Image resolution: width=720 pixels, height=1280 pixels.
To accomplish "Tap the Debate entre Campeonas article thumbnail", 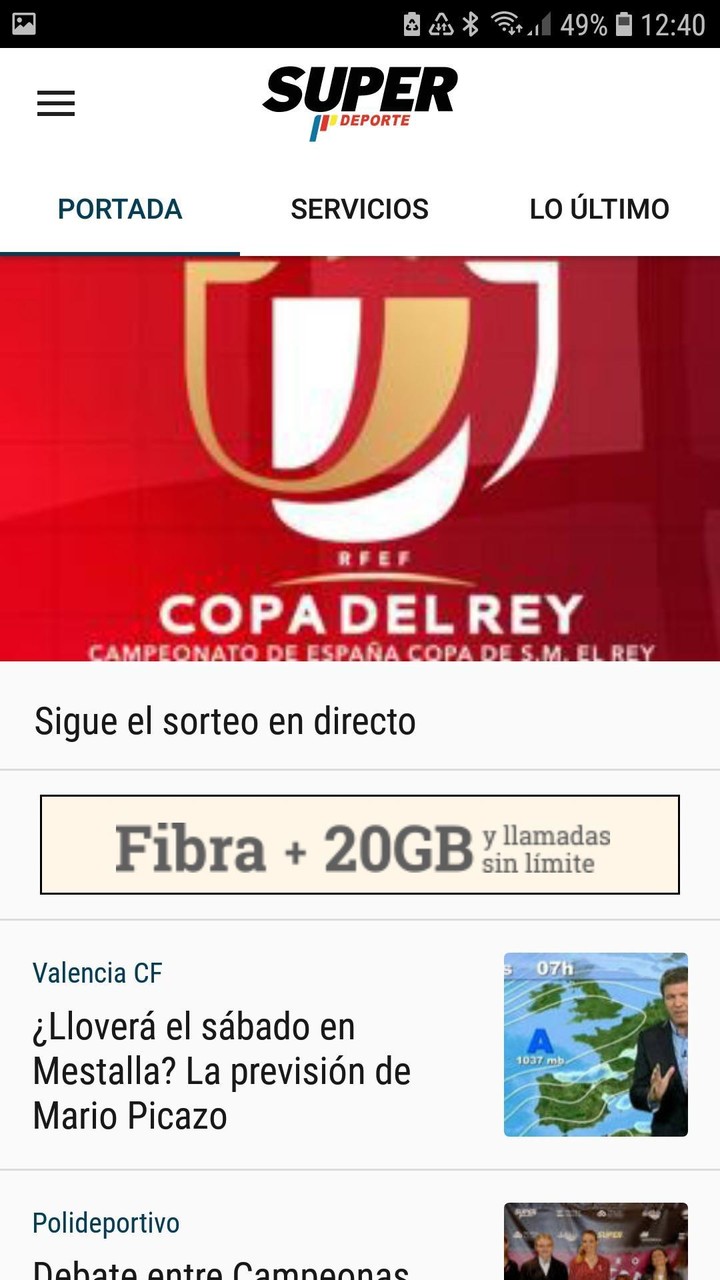I will click(596, 1243).
